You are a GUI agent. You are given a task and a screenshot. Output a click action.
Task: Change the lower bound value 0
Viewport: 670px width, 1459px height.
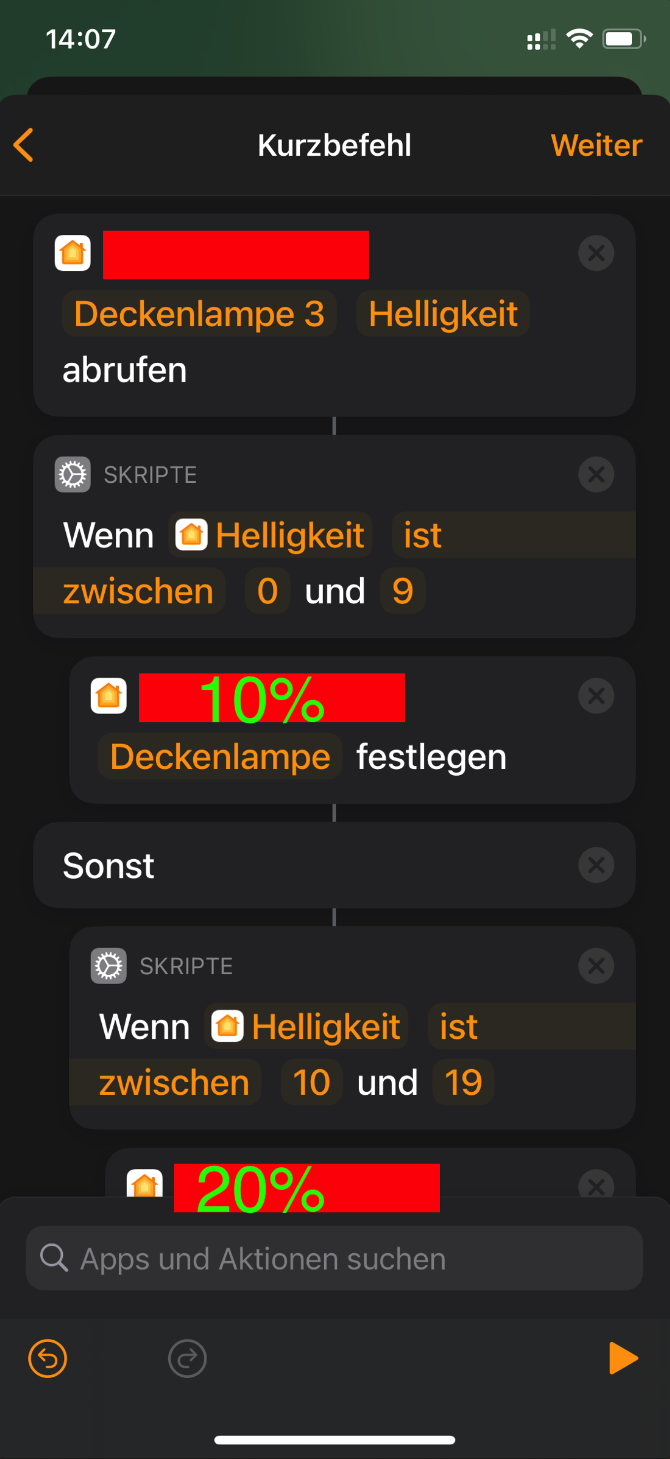267,591
